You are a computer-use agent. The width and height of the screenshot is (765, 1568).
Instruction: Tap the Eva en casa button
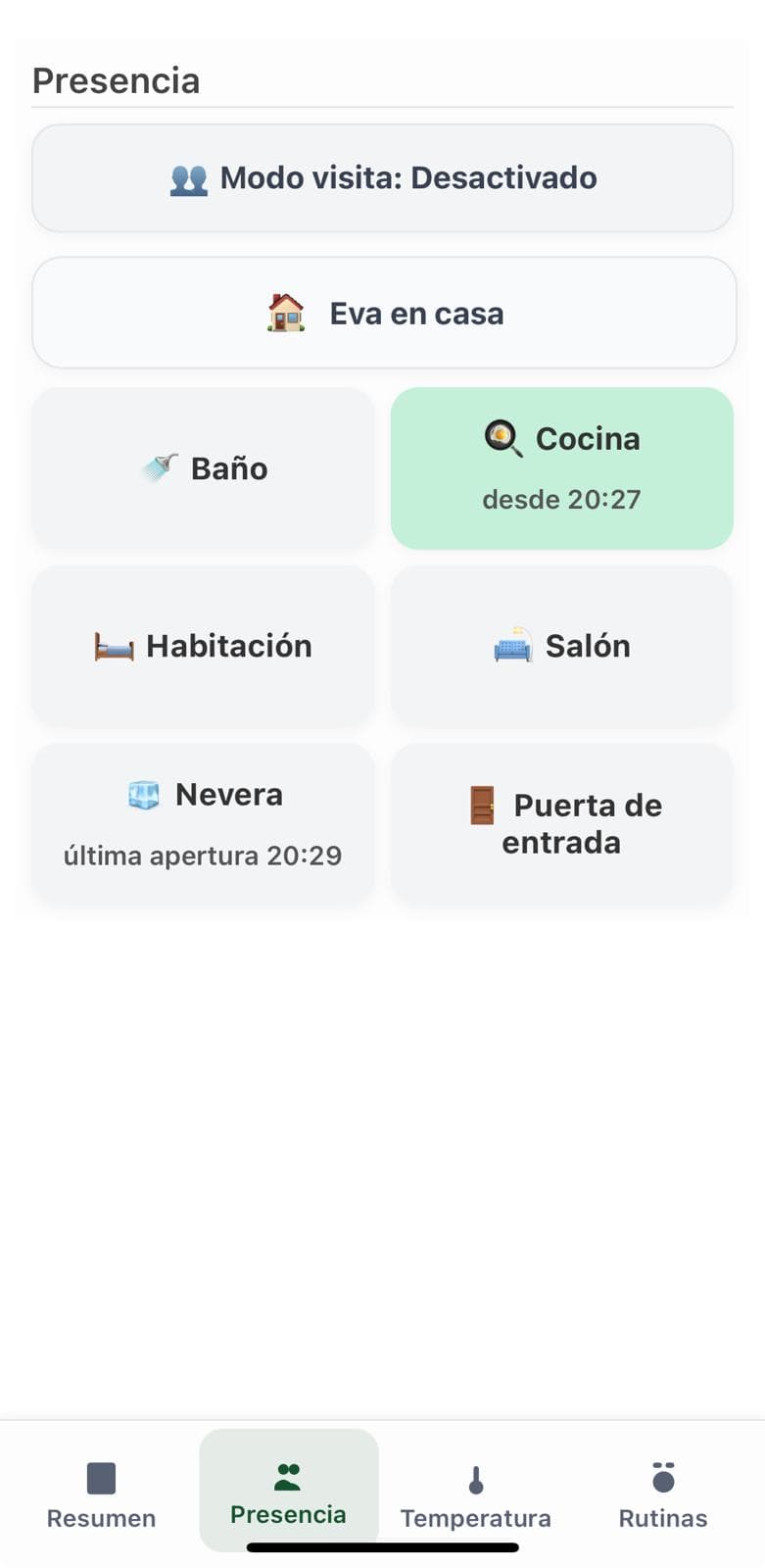click(383, 314)
